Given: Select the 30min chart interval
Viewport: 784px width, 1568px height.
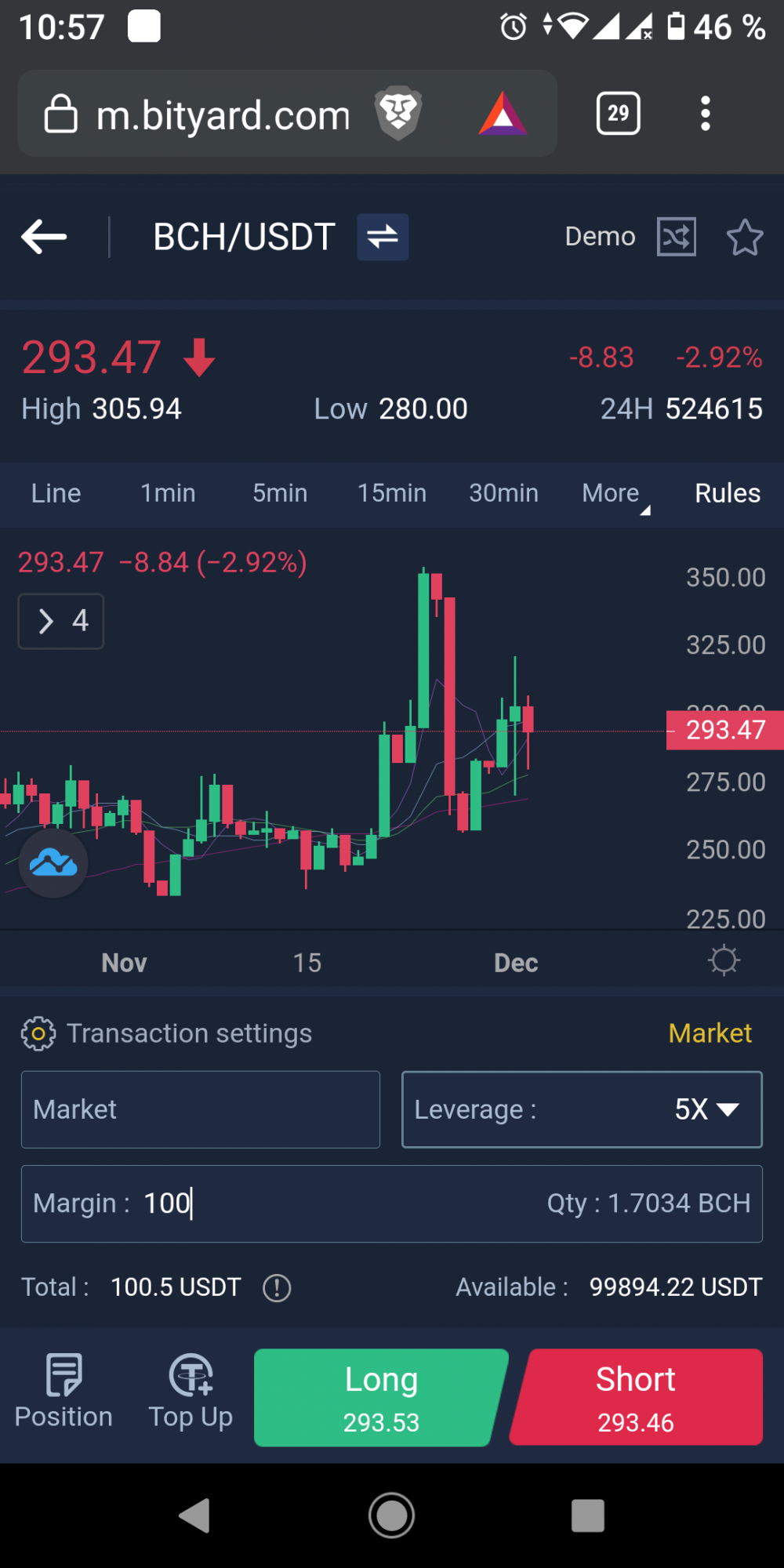Looking at the screenshot, I should point(504,493).
